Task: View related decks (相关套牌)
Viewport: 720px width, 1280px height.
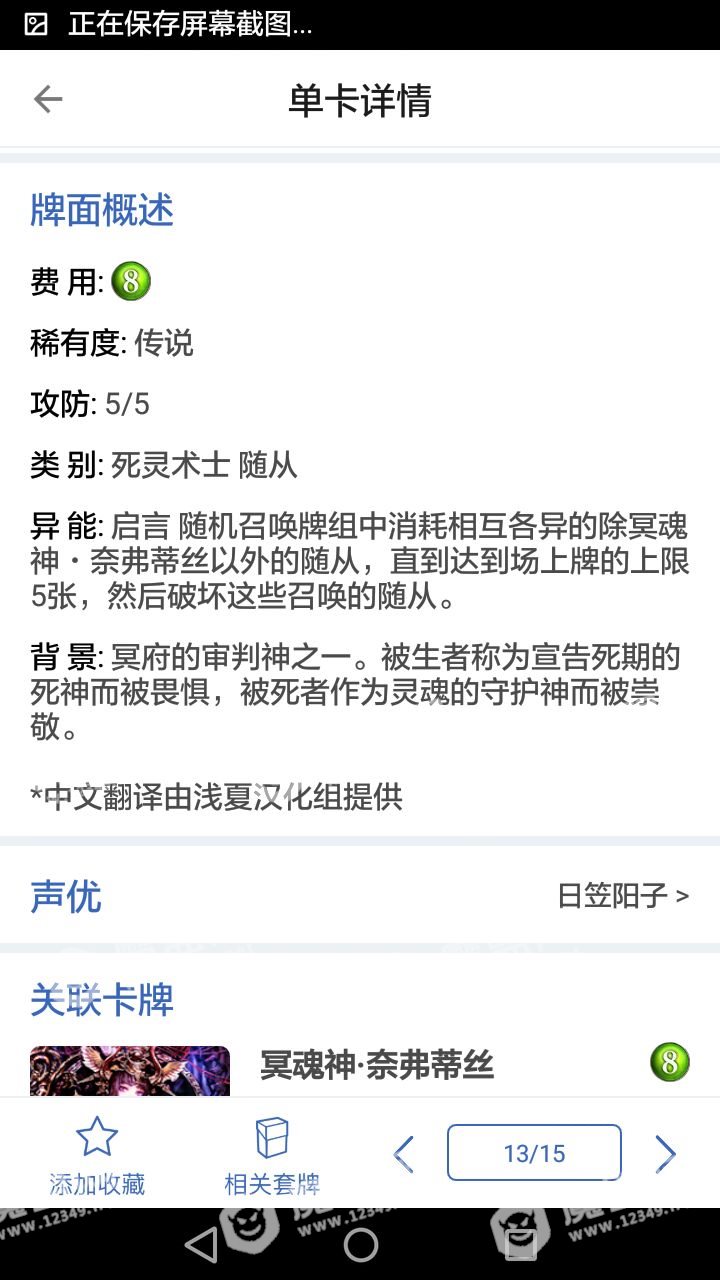Action: point(272,1155)
